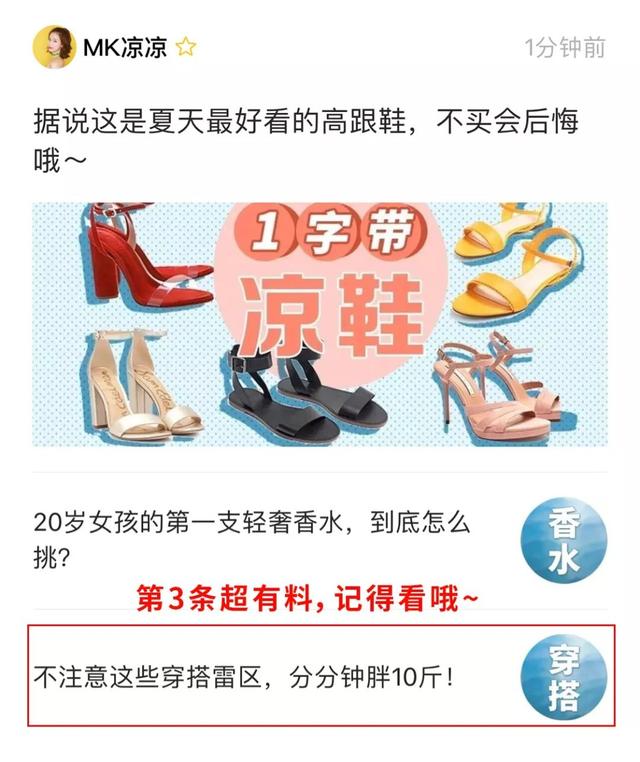
Task: Open the MK凉凉 account avatar
Action: (x=53, y=46)
